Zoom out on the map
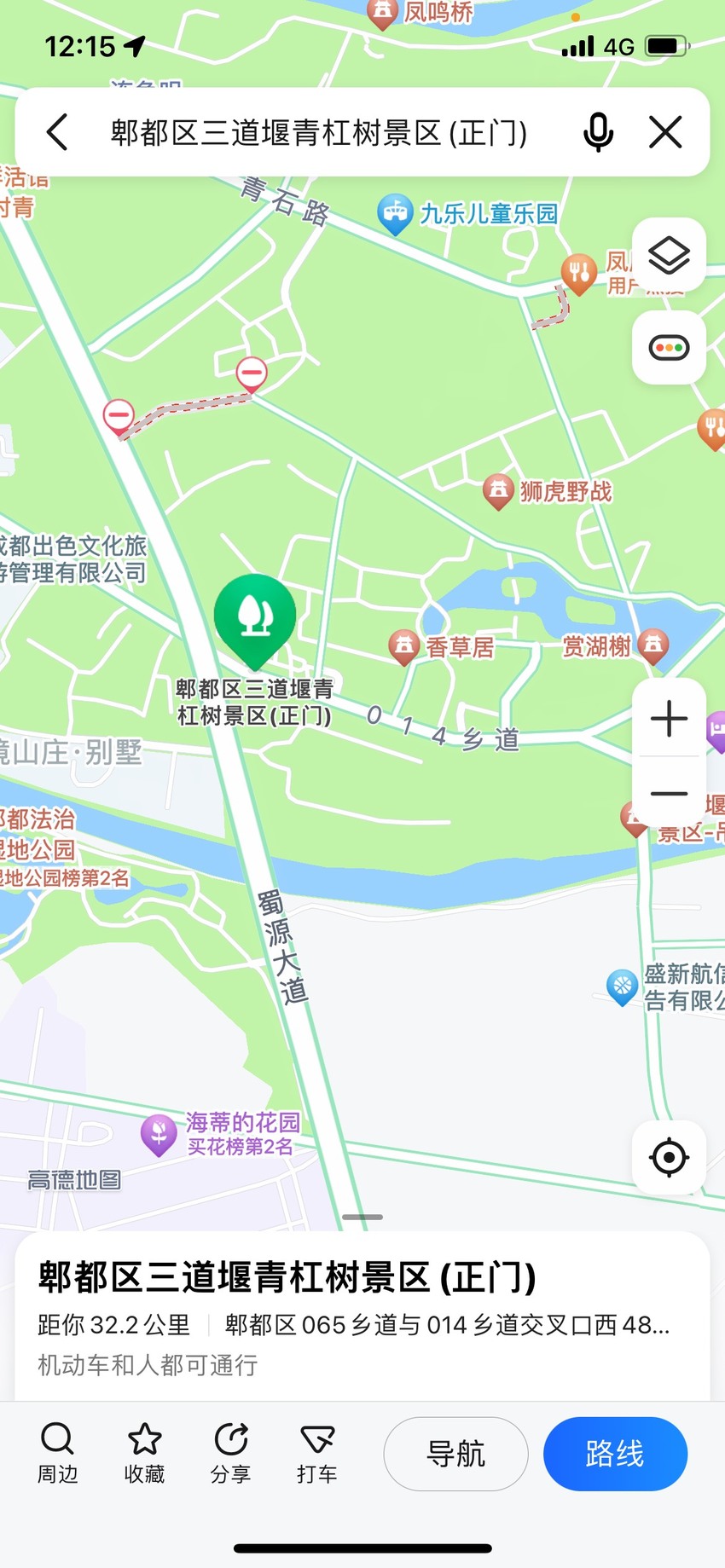 tap(669, 794)
